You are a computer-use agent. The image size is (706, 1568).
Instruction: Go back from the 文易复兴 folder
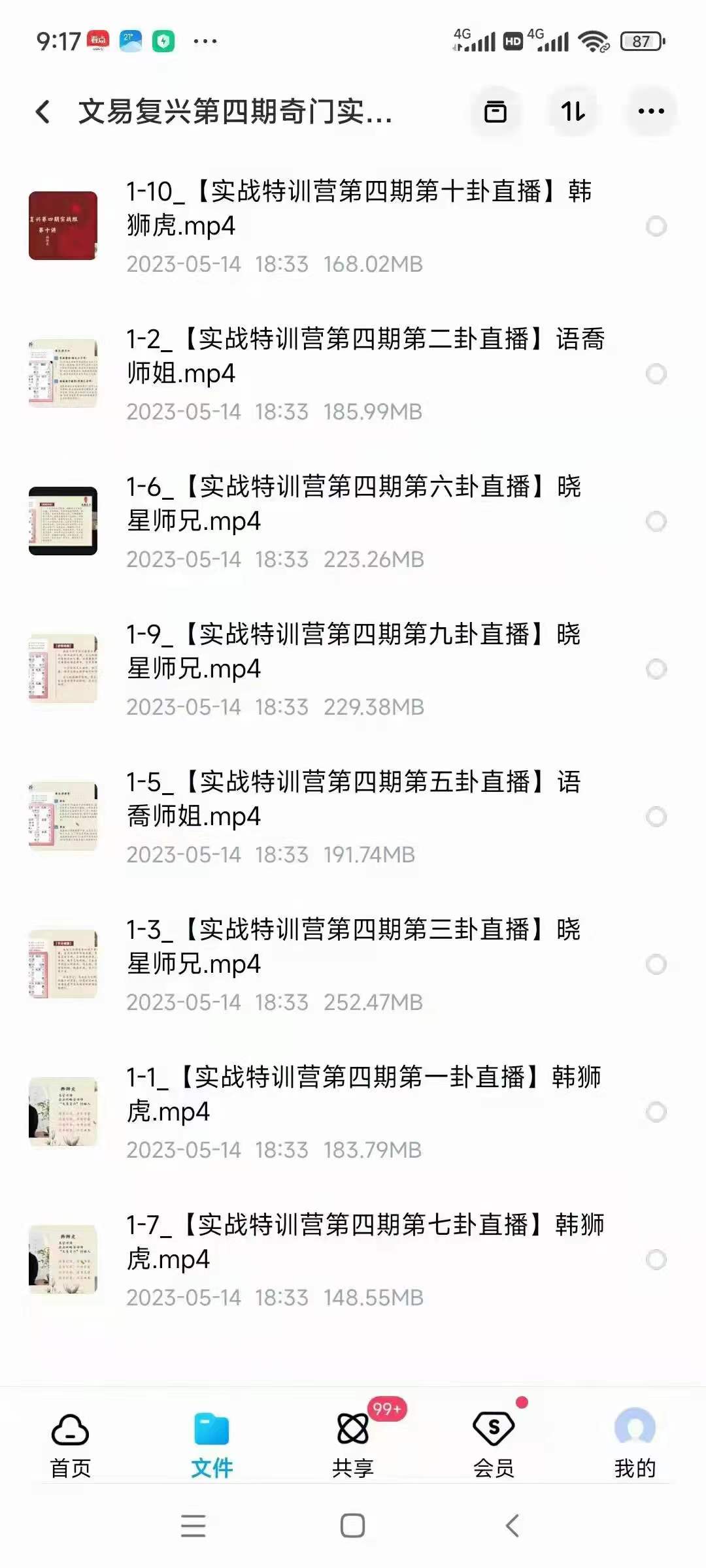coord(43,112)
